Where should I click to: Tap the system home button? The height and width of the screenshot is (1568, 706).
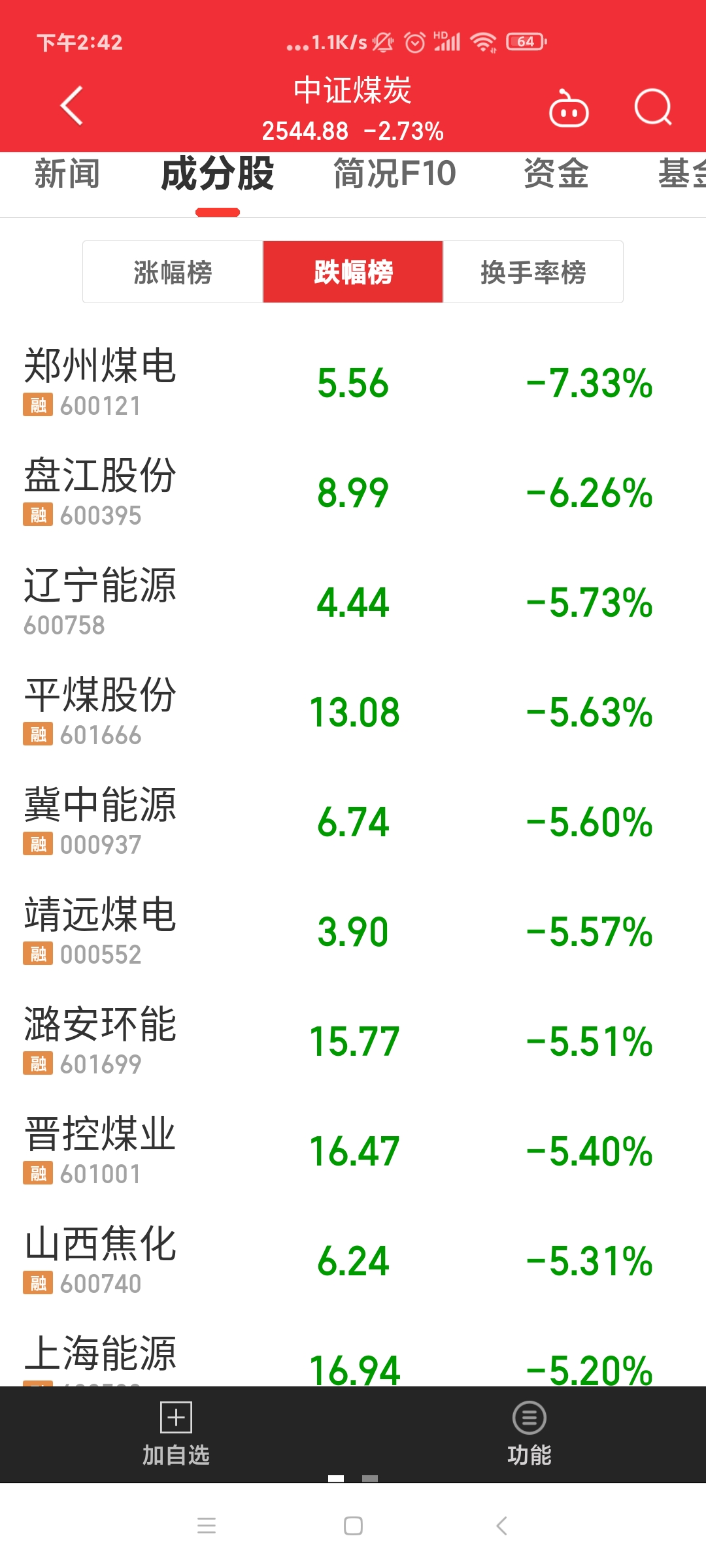(x=353, y=1526)
